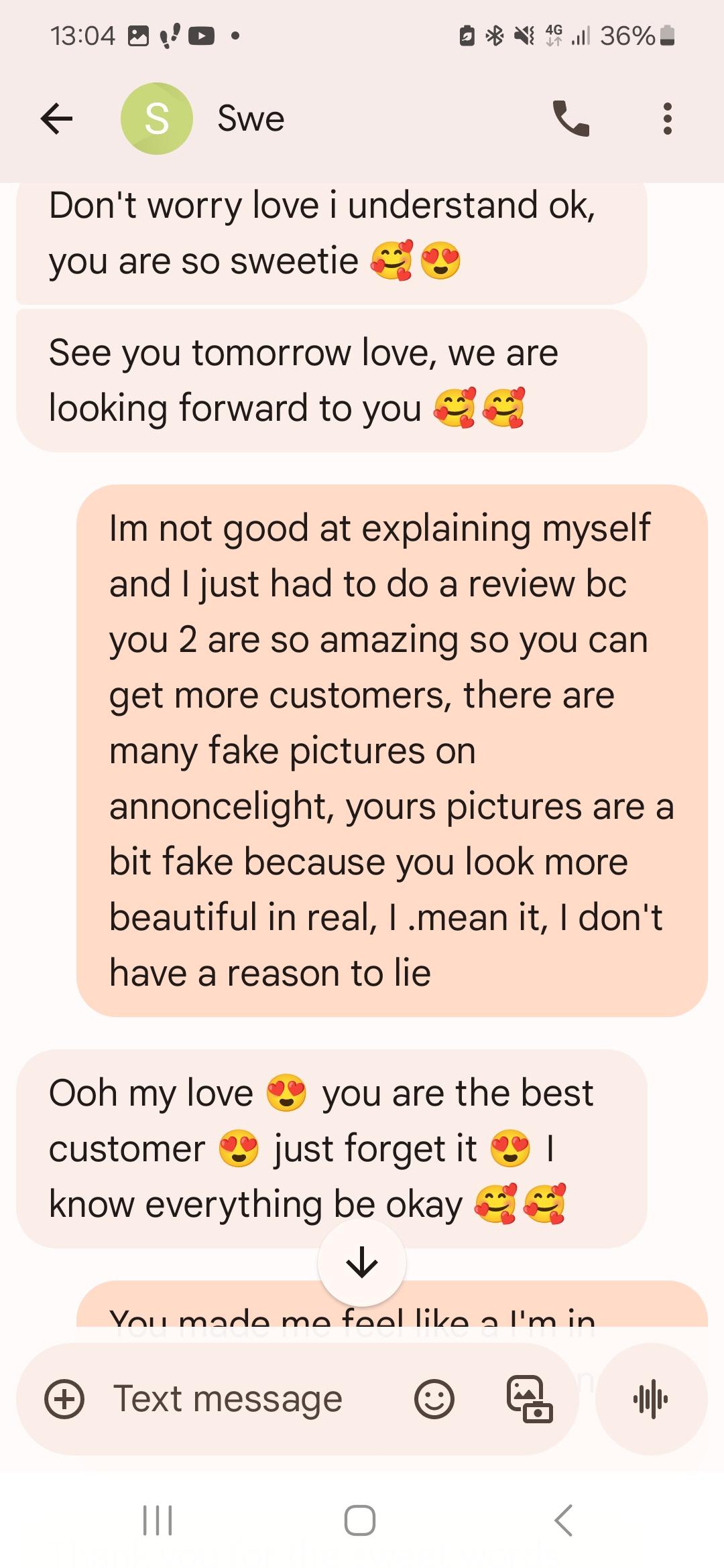
Task: Open the three-dot overflow menu
Action: [x=667, y=119]
